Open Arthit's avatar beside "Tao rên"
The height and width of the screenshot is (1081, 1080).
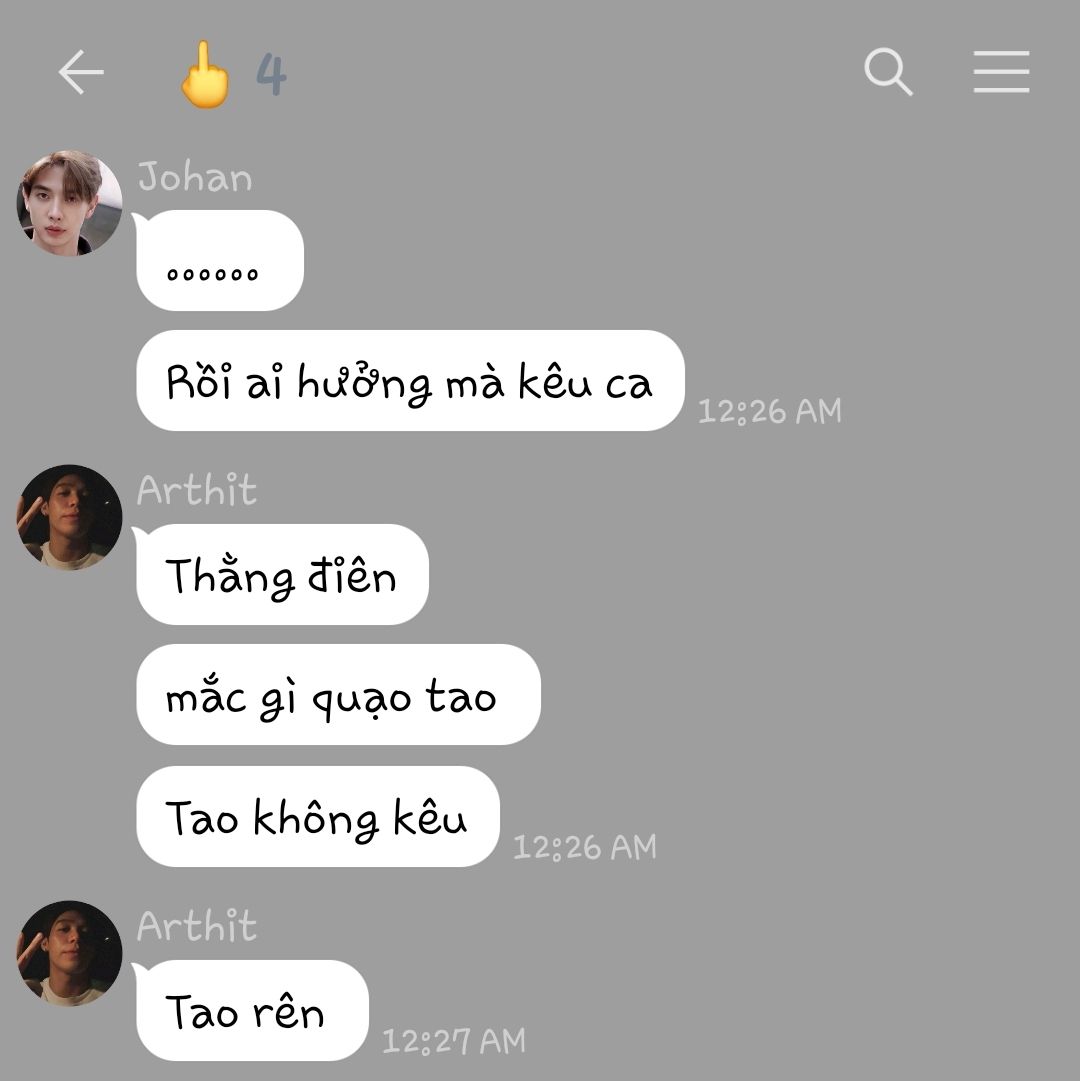tap(69, 953)
